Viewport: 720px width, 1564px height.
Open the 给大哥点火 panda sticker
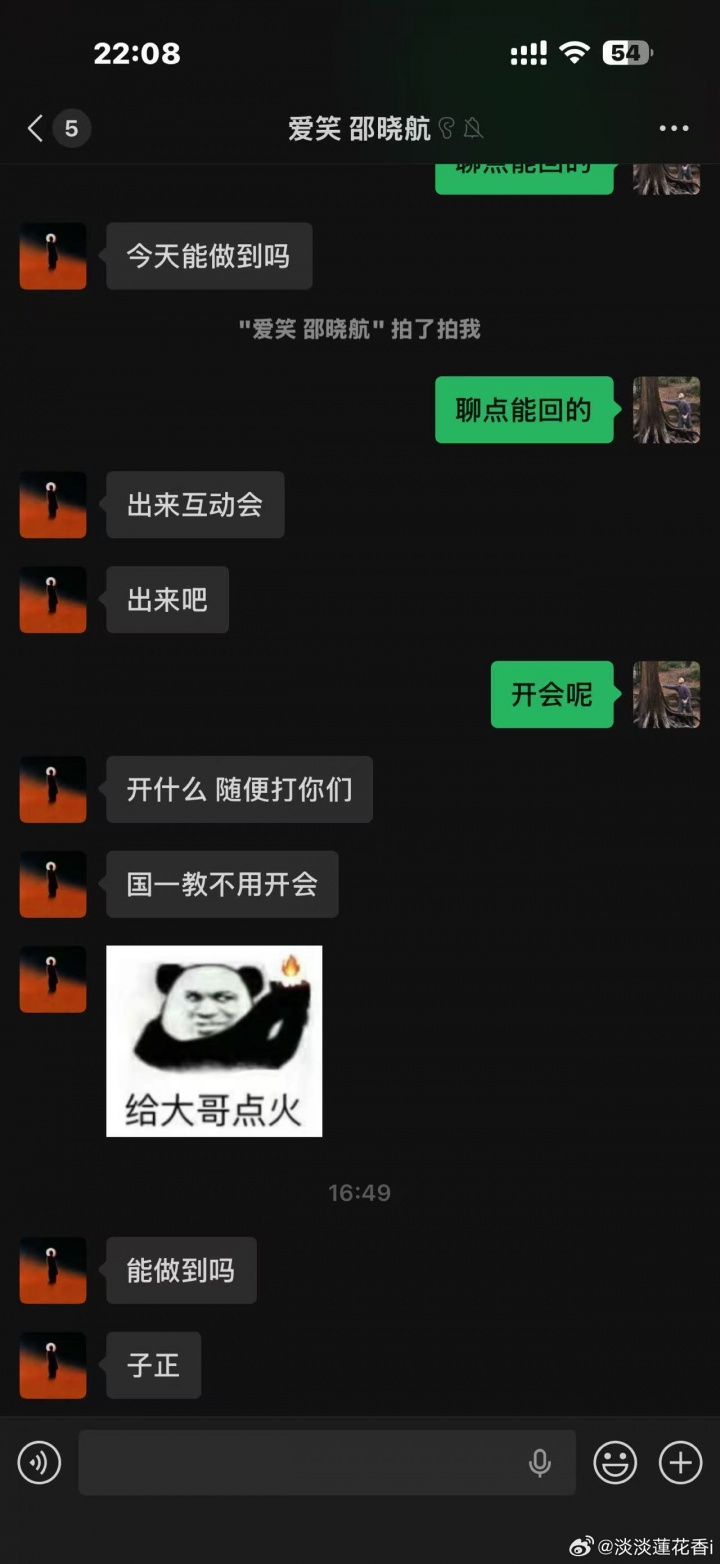[214, 1041]
